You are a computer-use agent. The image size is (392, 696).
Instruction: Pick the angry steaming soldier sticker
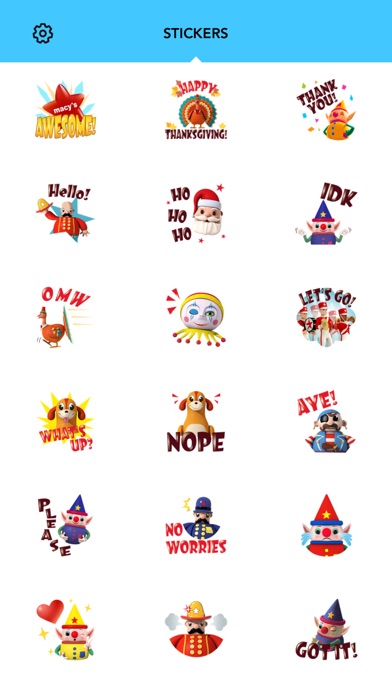pyautogui.click(x=196, y=629)
